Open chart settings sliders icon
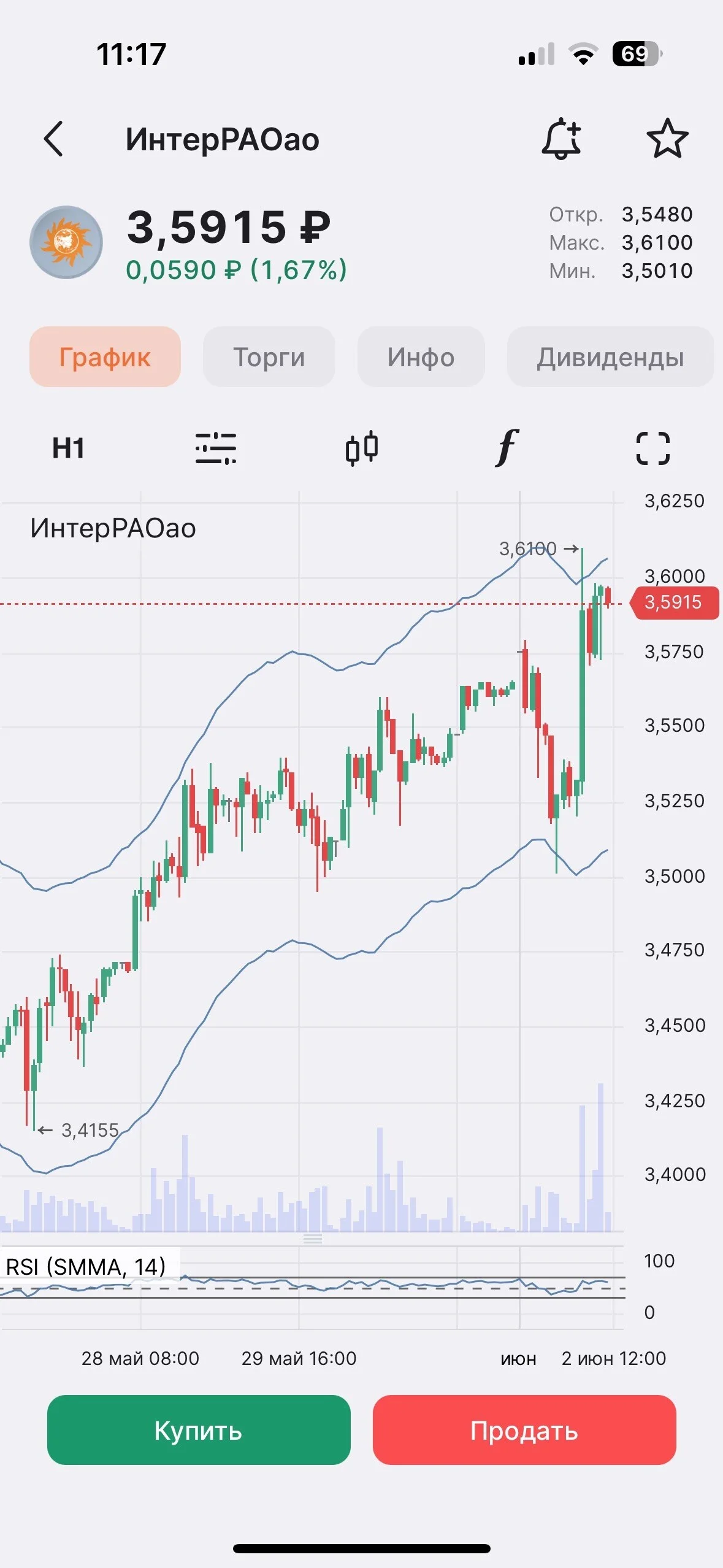Viewport: 723px width, 1568px height. (x=216, y=448)
